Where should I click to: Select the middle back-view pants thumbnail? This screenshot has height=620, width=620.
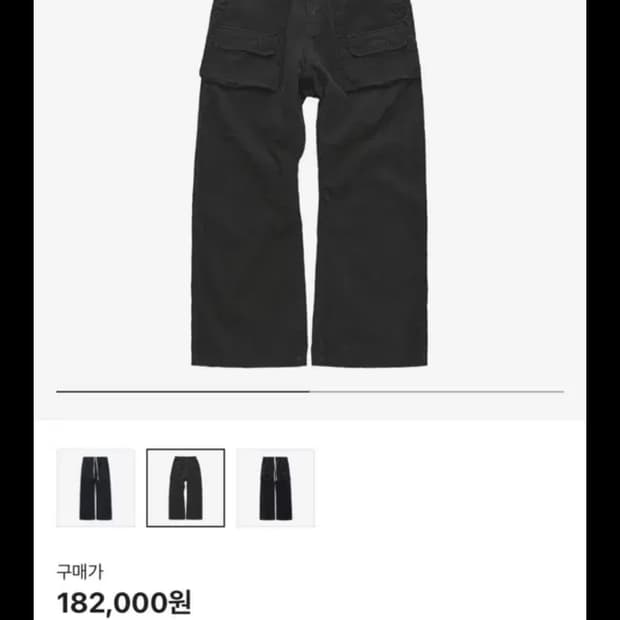(186, 487)
